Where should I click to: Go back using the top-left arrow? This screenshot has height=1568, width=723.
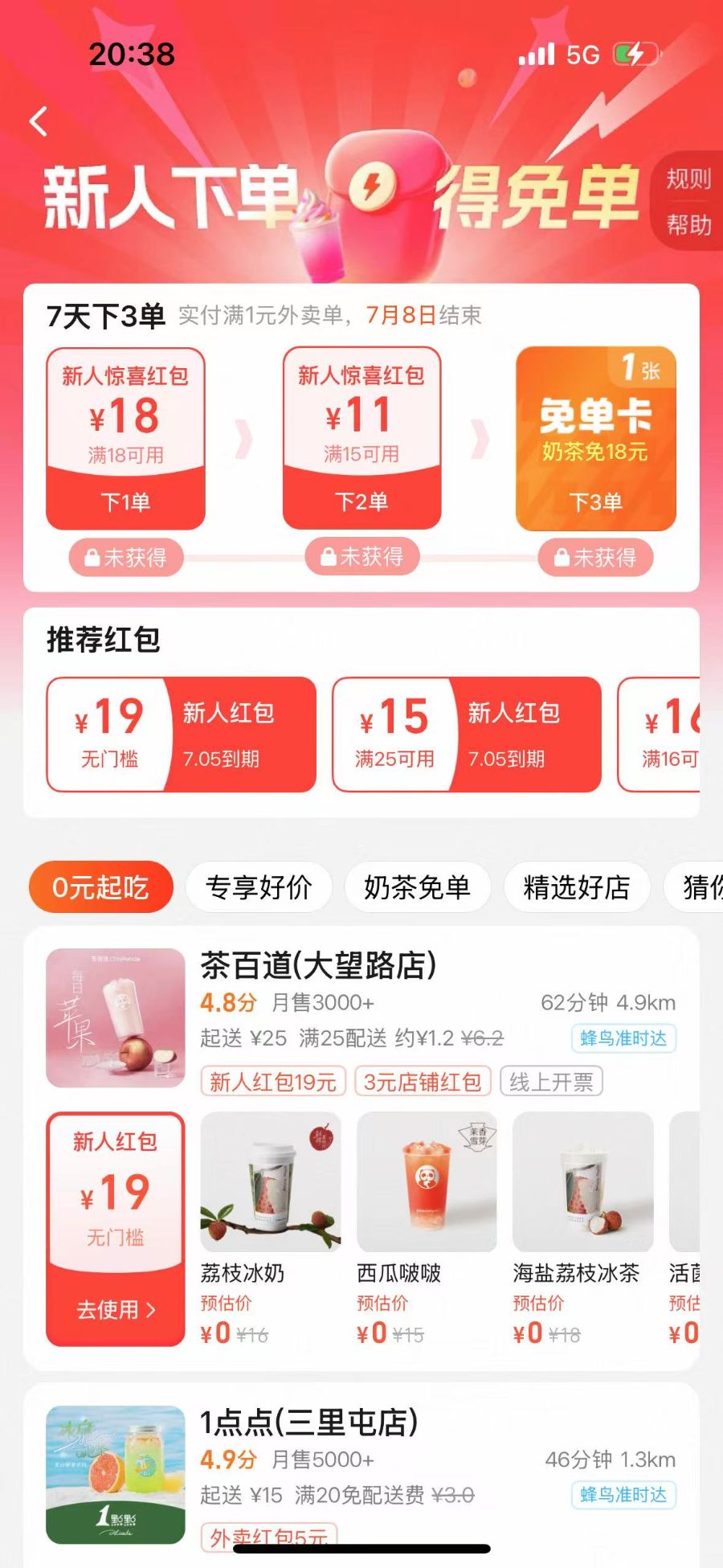pos(38,122)
